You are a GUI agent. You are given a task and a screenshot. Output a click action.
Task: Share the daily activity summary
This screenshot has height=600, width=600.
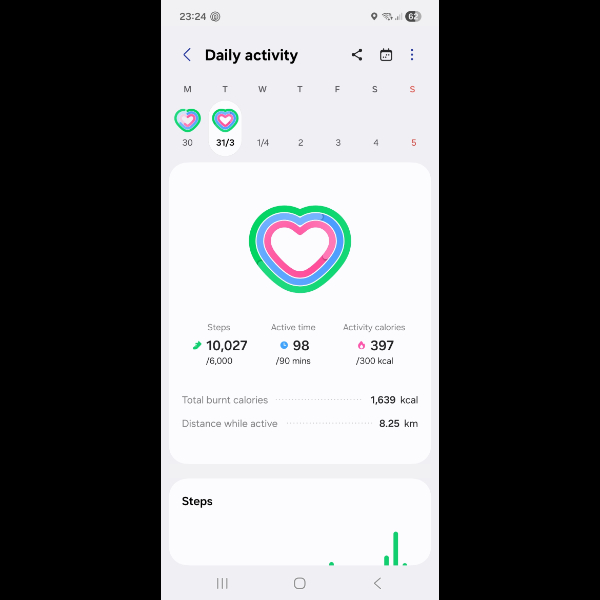click(x=357, y=55)
